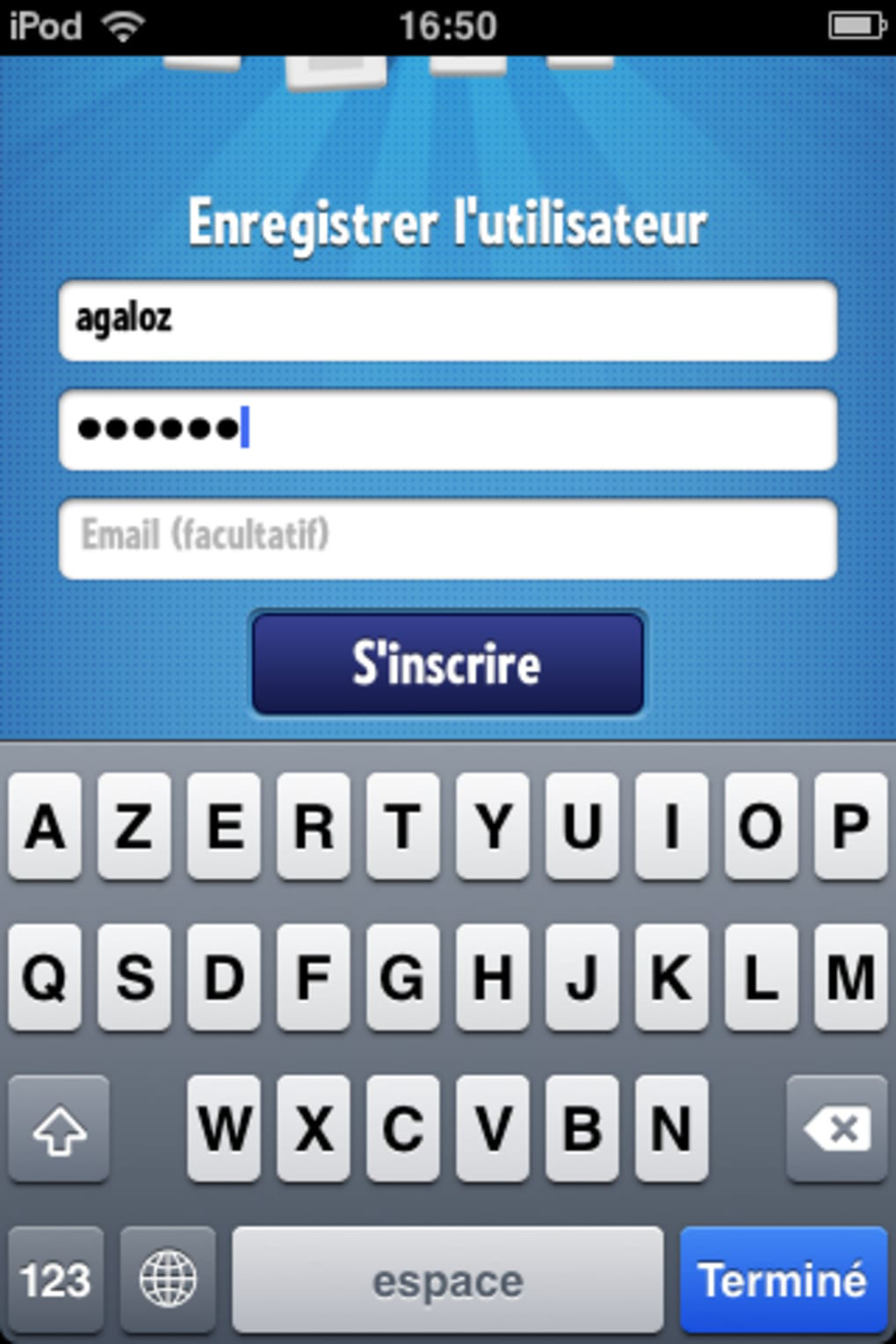Viewport: 896px width, 1344px height.
Task: Tap the S'inscrire button
Action: coord(448,664)
